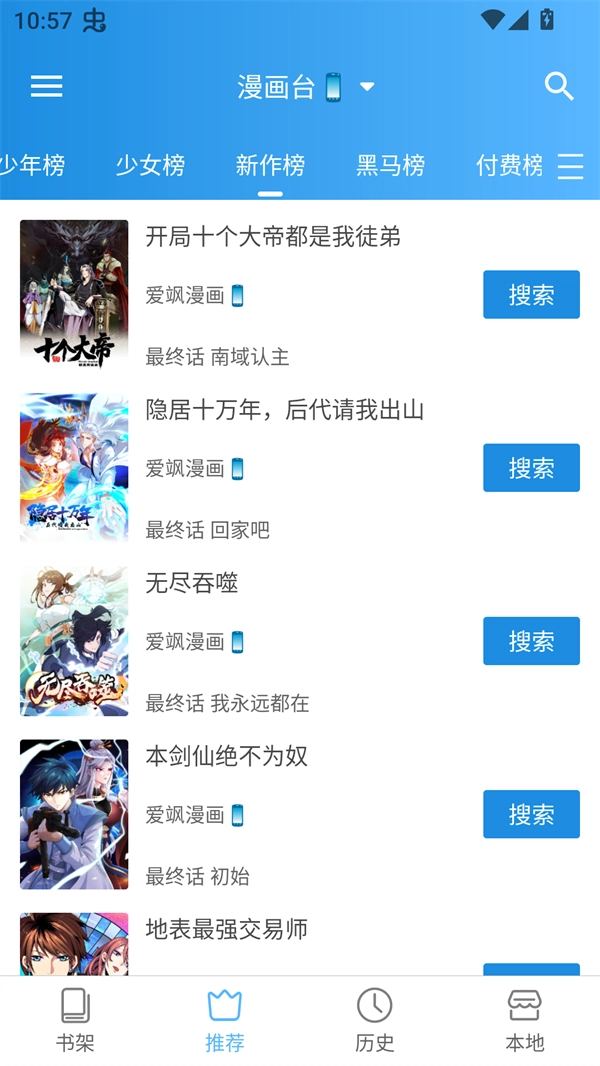Image resolution: width=600 pixels, height=1066 pixels.
Task: Switch to the 本地 local tab
Action: point(524,1020)
